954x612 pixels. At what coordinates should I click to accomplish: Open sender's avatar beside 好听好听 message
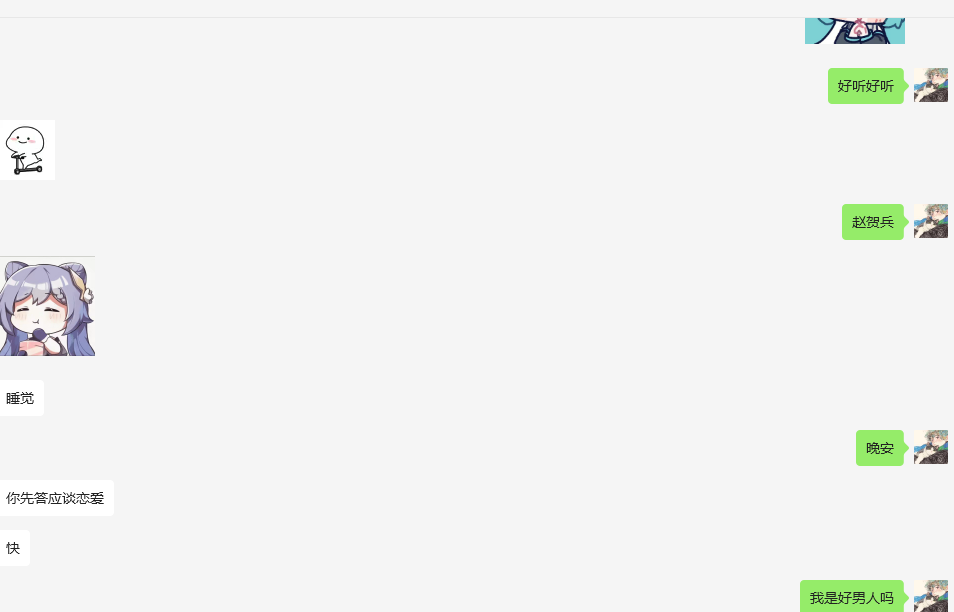[930, 85]
